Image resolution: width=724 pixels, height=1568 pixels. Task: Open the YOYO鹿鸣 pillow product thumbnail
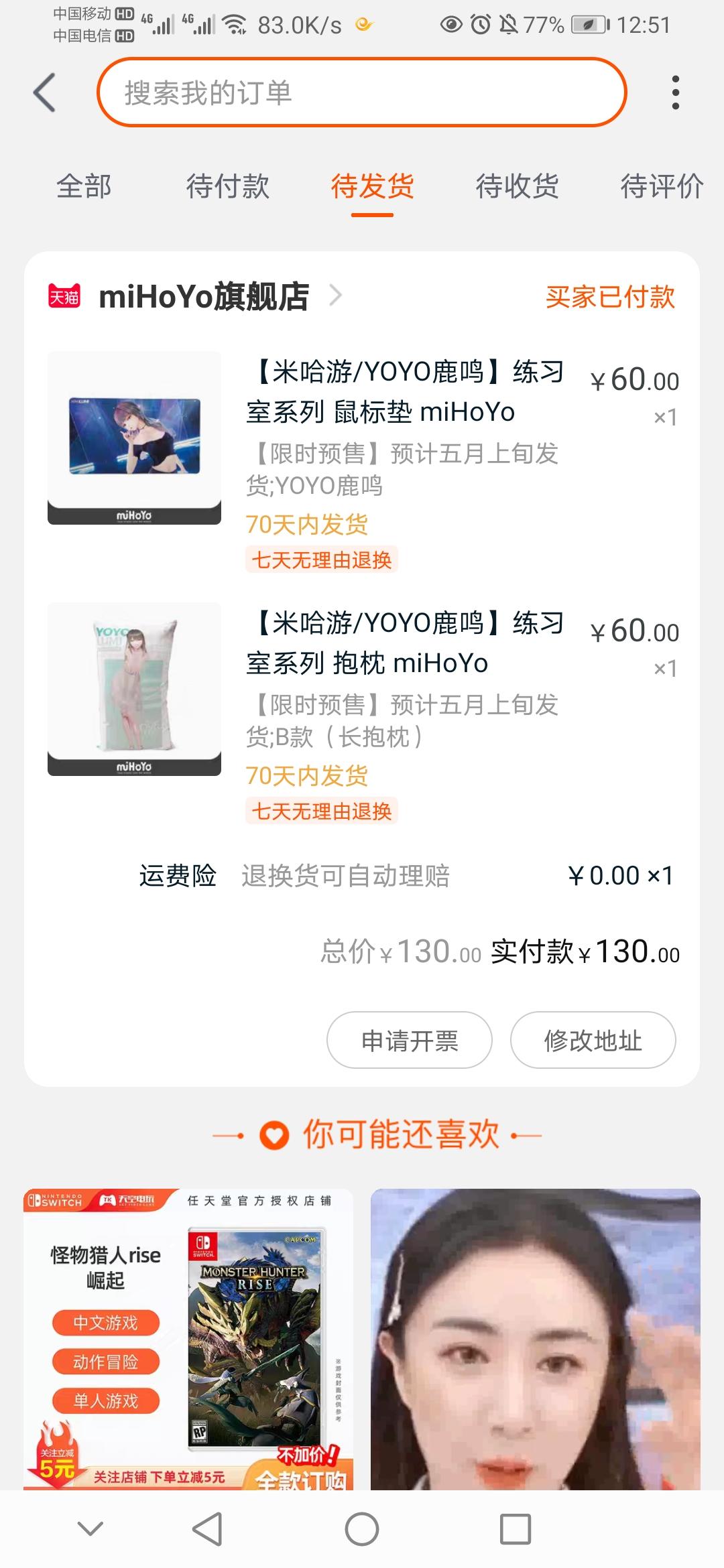point(133,690)
